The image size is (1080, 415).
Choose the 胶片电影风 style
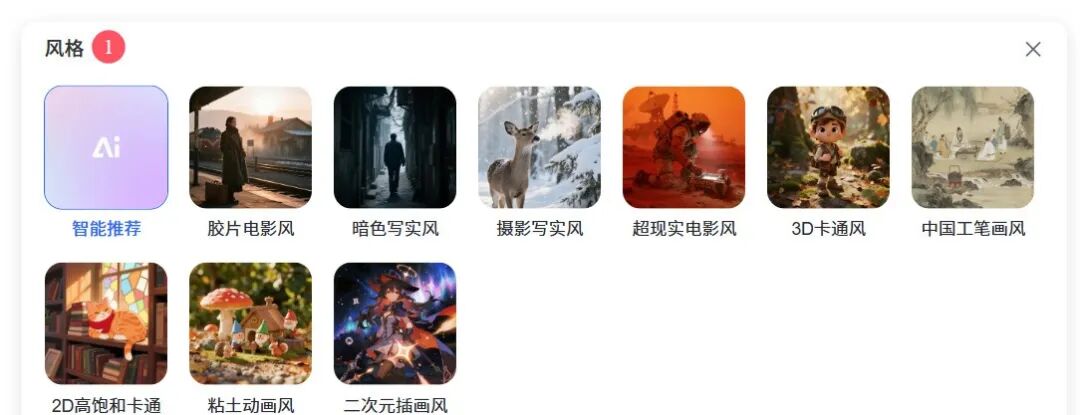pyautogui.click(x=250, y=148)
